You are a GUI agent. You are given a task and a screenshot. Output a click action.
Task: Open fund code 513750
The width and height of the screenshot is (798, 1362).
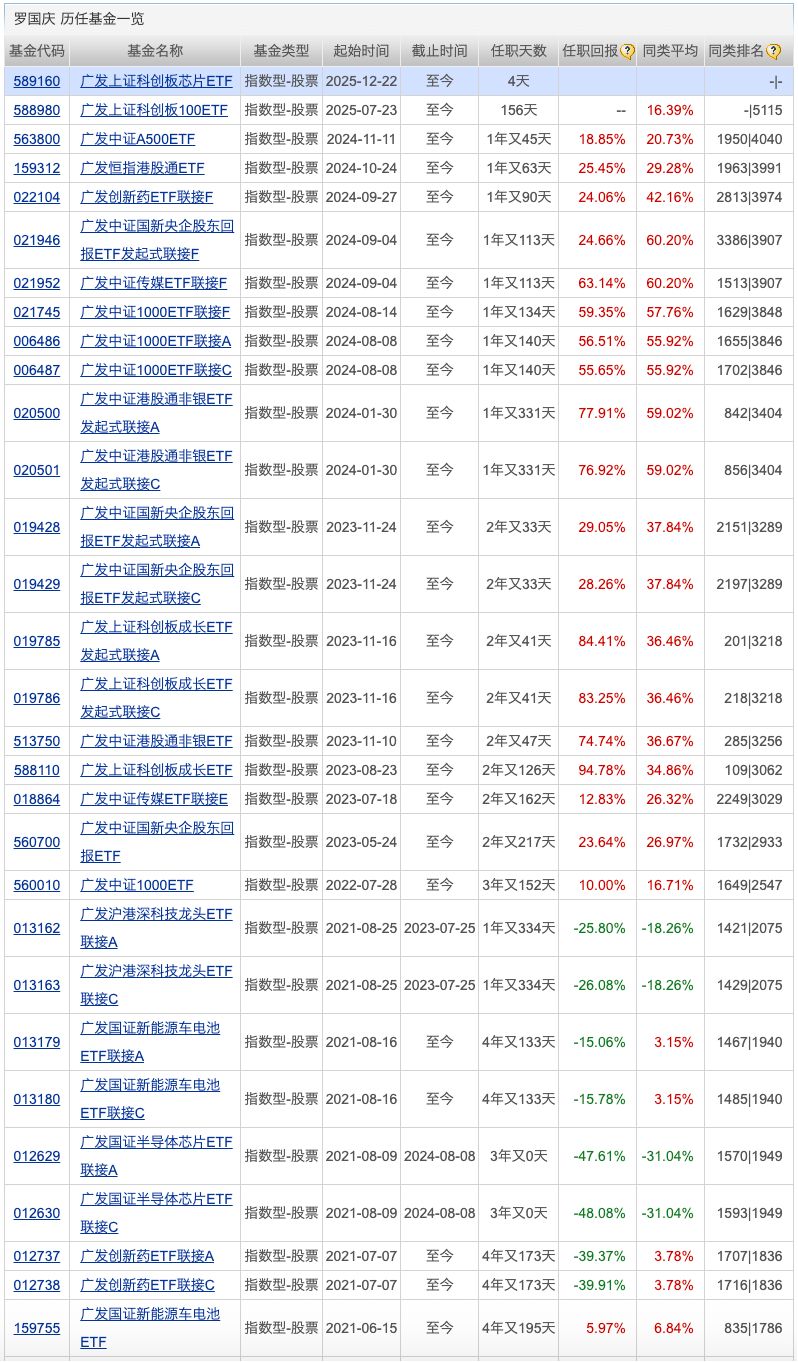(x=37, y=741)
